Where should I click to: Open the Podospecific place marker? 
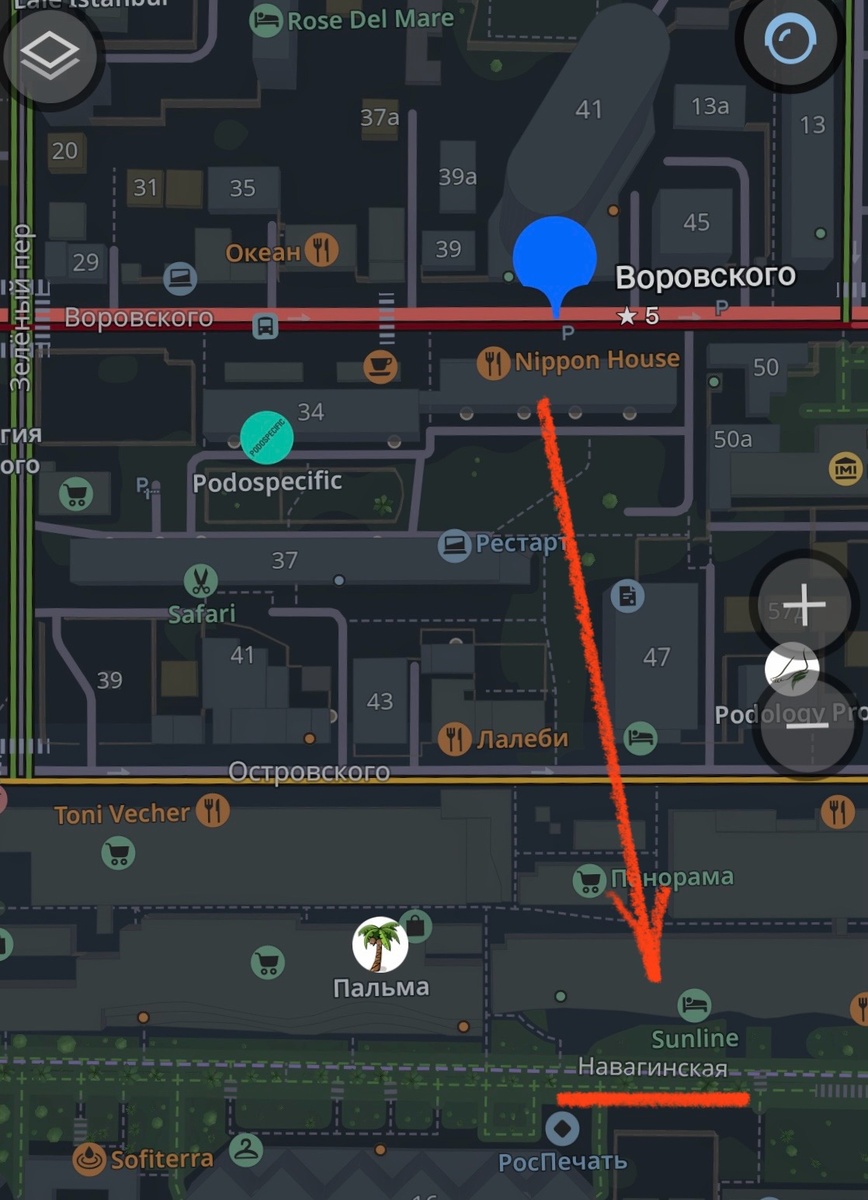point(267,438)
